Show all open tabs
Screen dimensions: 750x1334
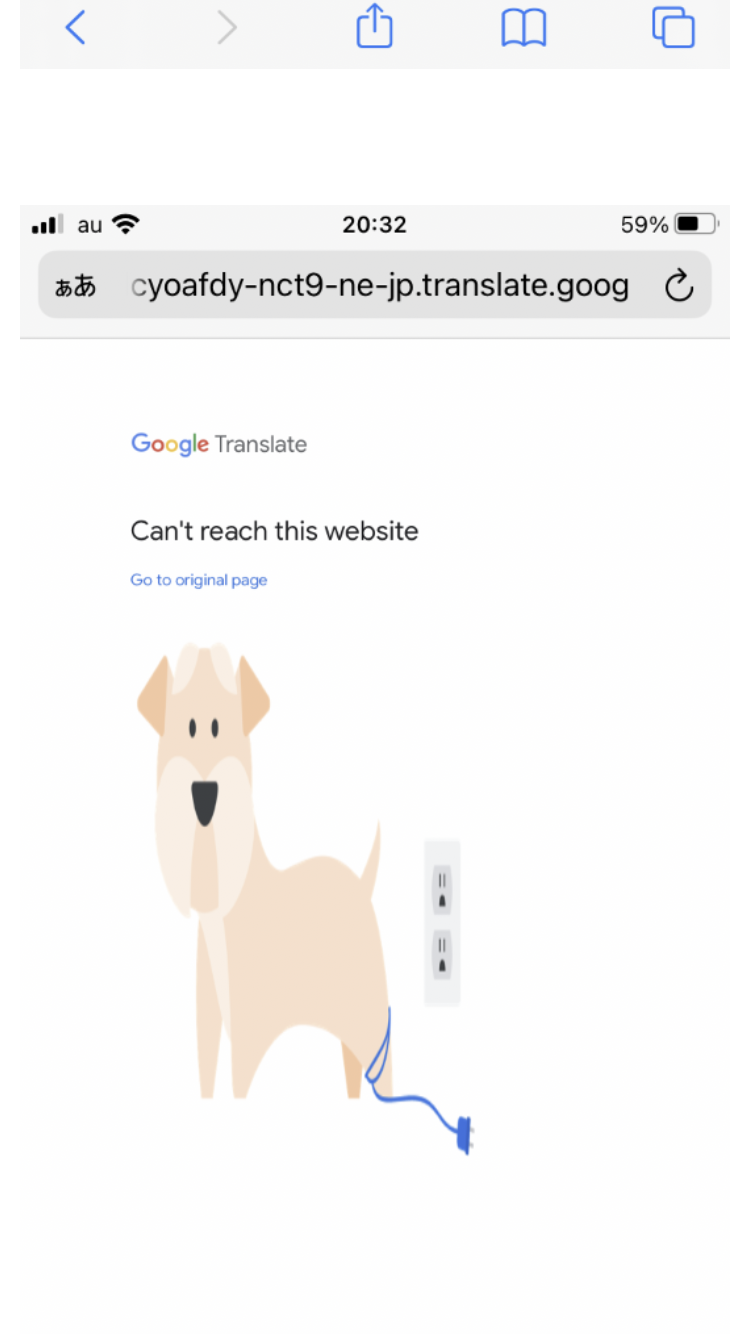coord(673,27)
